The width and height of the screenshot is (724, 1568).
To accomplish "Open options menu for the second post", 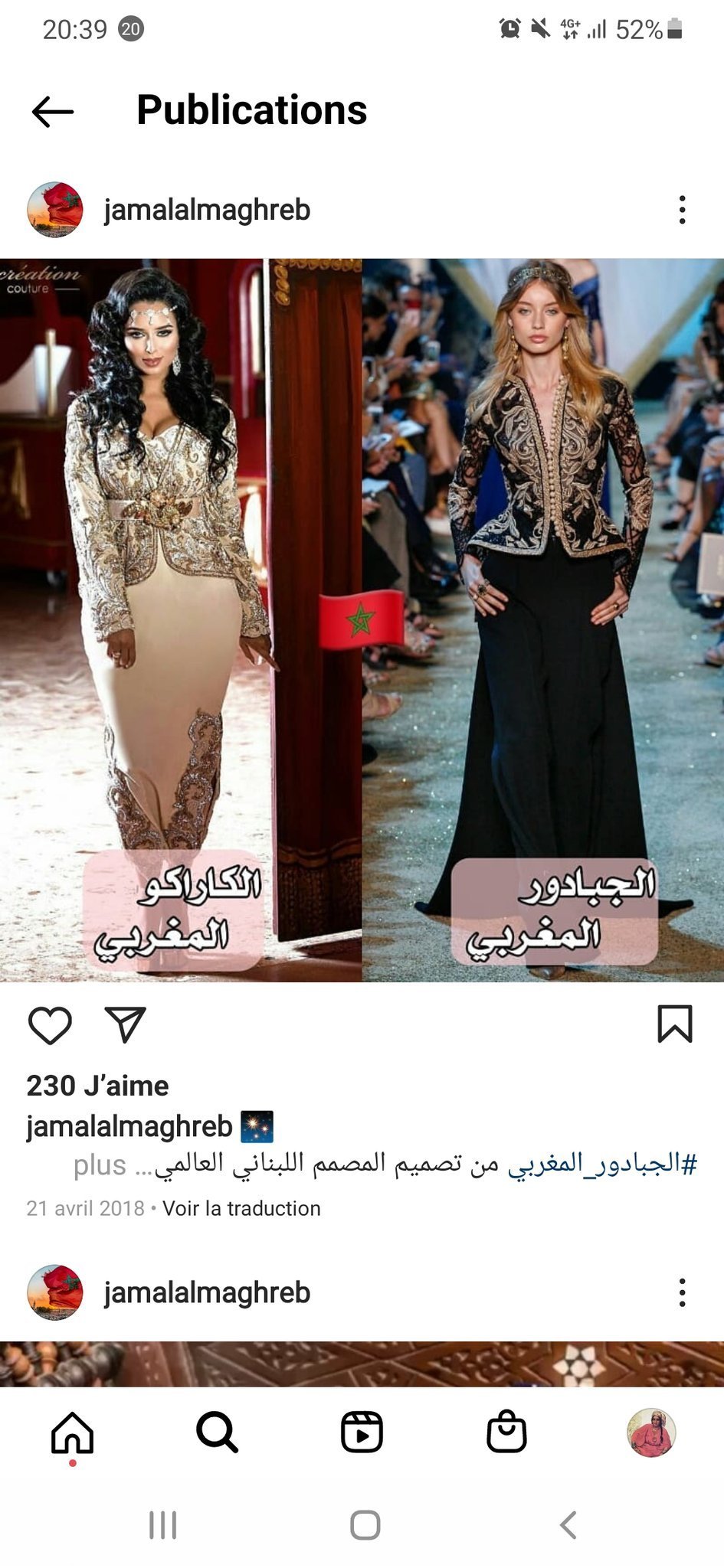I will coord(681,1292).
